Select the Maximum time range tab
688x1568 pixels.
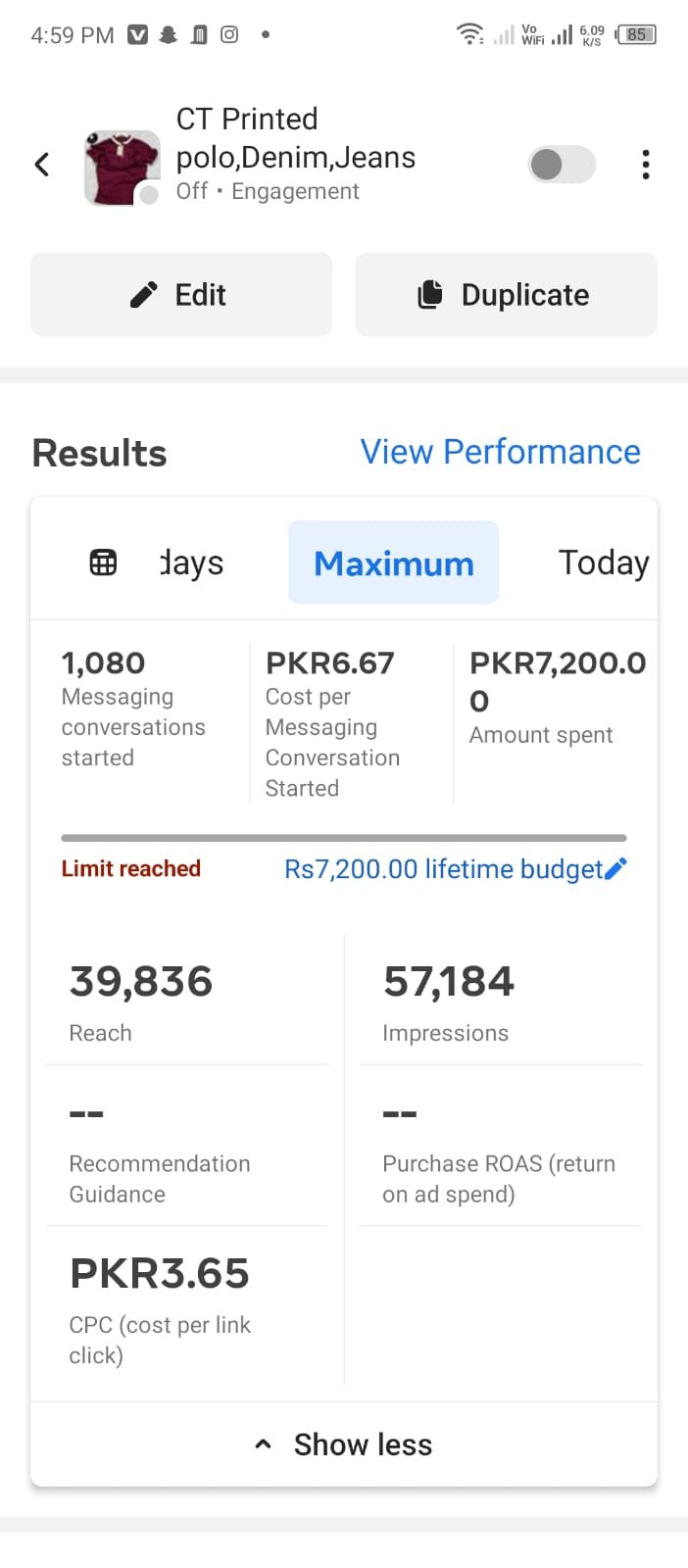[393, 563]
